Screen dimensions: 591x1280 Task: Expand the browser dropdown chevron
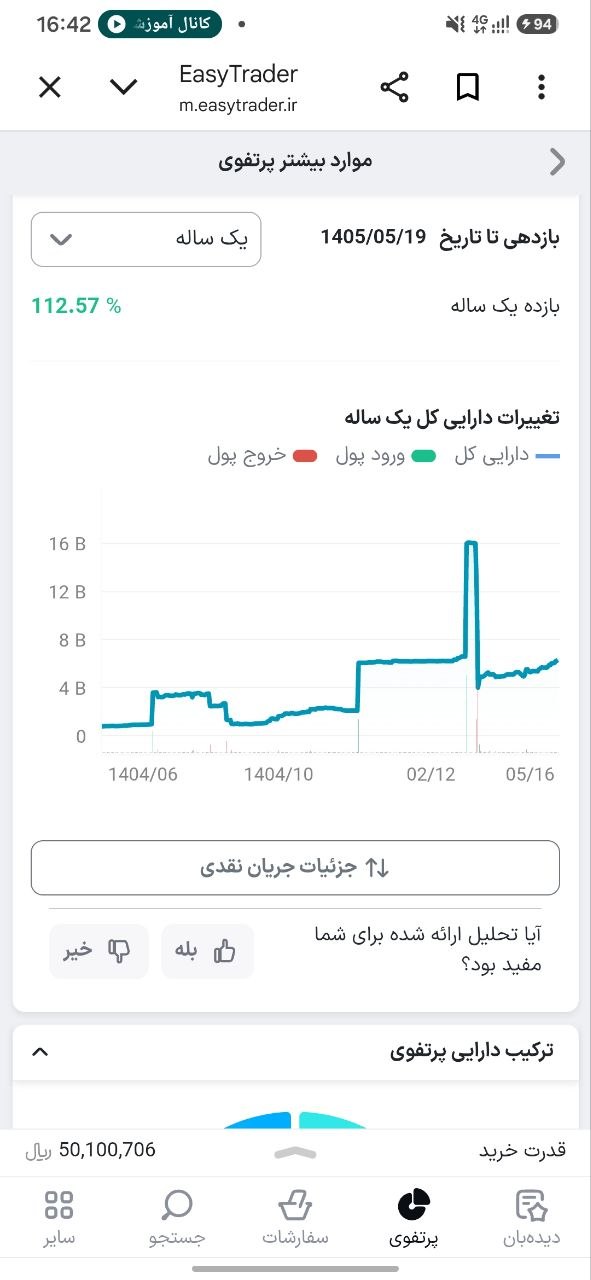(123, 87)
